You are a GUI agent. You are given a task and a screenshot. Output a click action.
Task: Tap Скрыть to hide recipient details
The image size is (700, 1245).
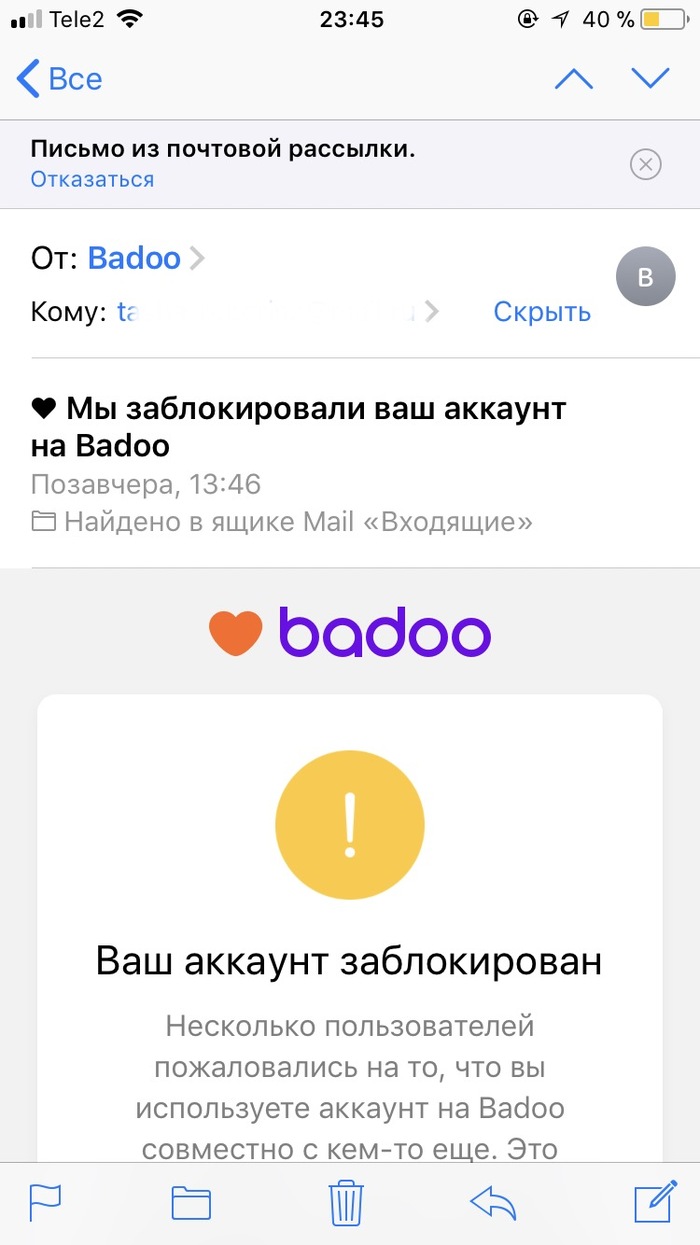point(542,312)
